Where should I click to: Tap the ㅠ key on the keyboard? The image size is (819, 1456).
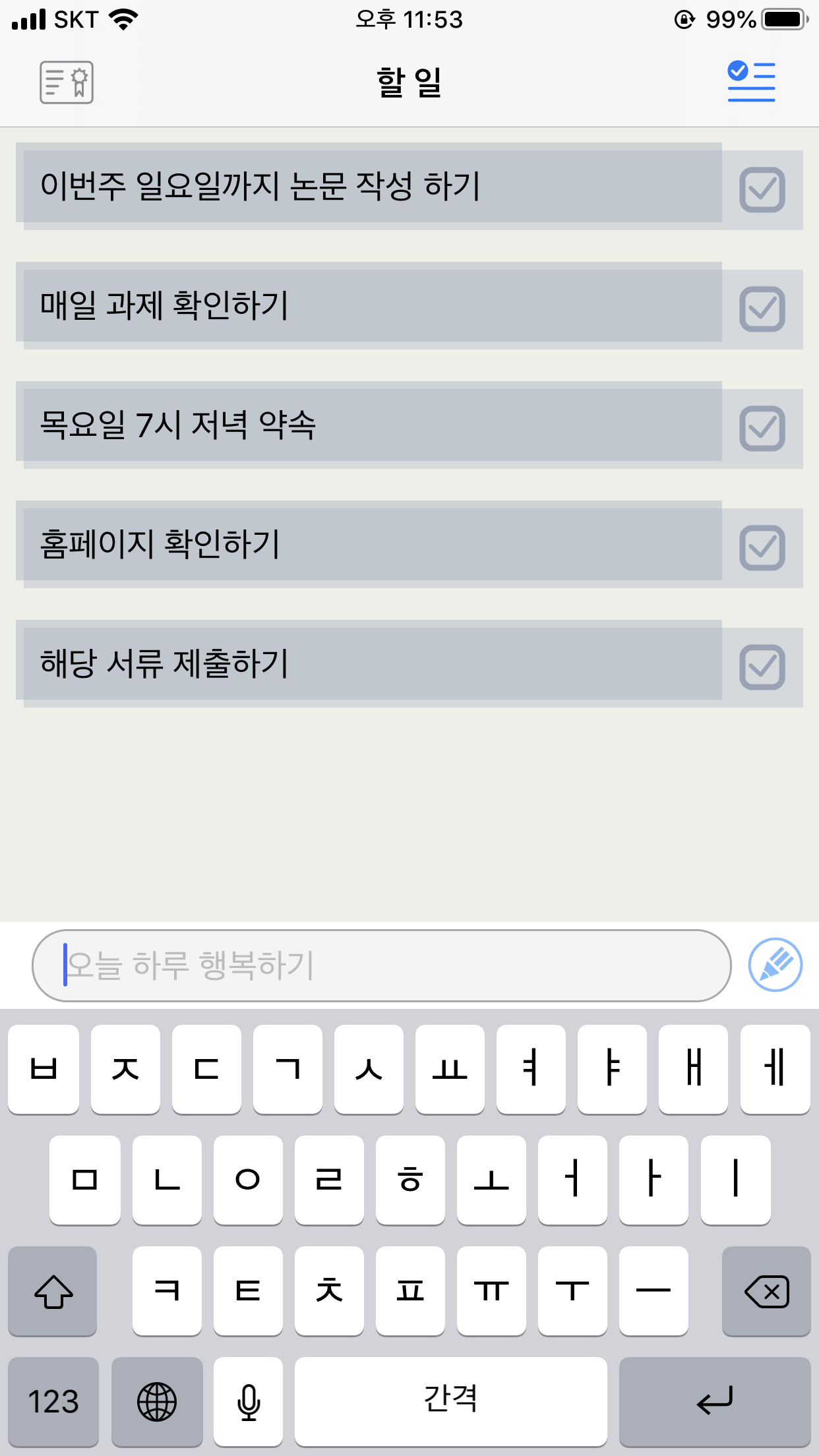click(x=491, y=1290)
